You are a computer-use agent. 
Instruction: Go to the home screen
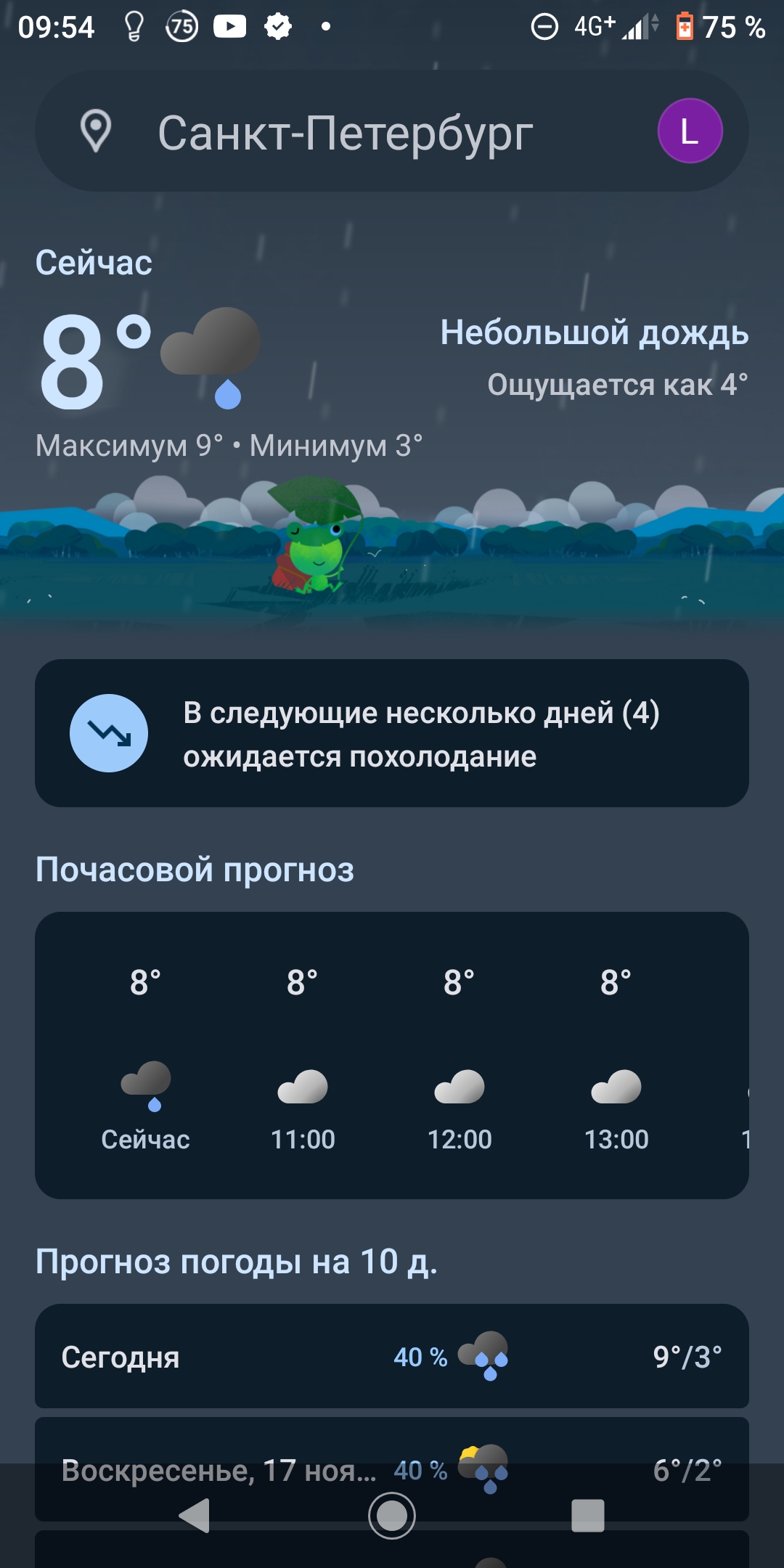[392, 1516]
